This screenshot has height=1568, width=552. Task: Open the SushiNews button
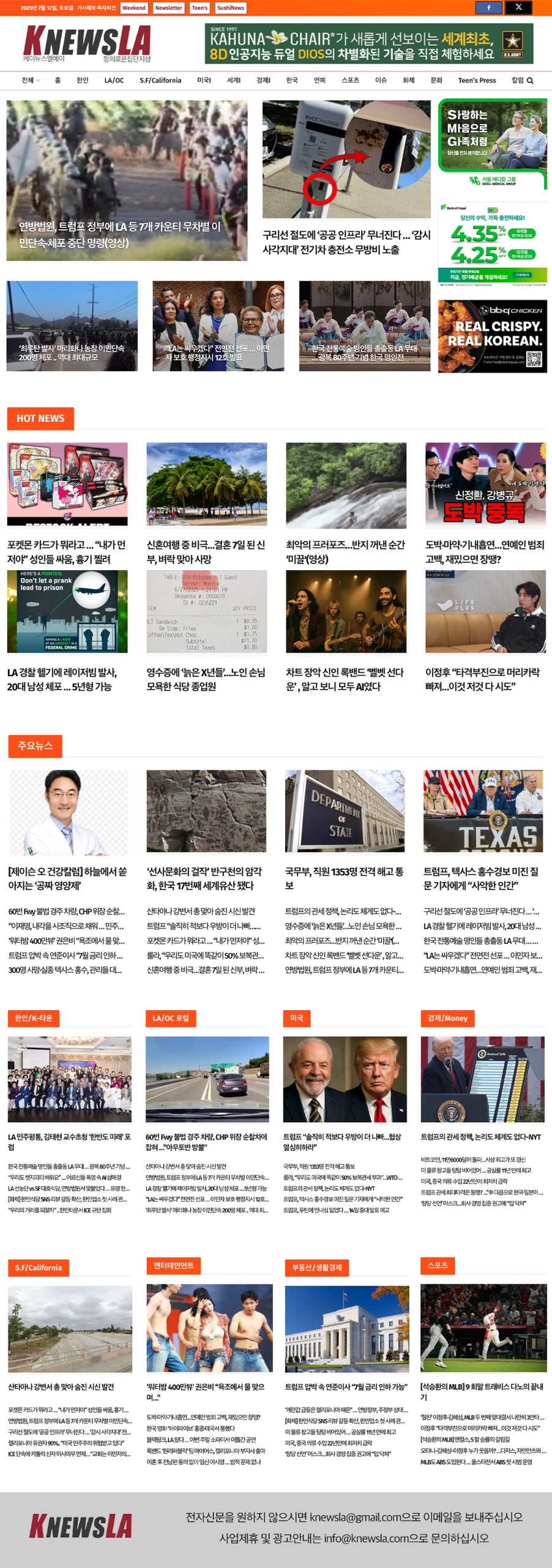pyautogui.click(x=230, y=8)
